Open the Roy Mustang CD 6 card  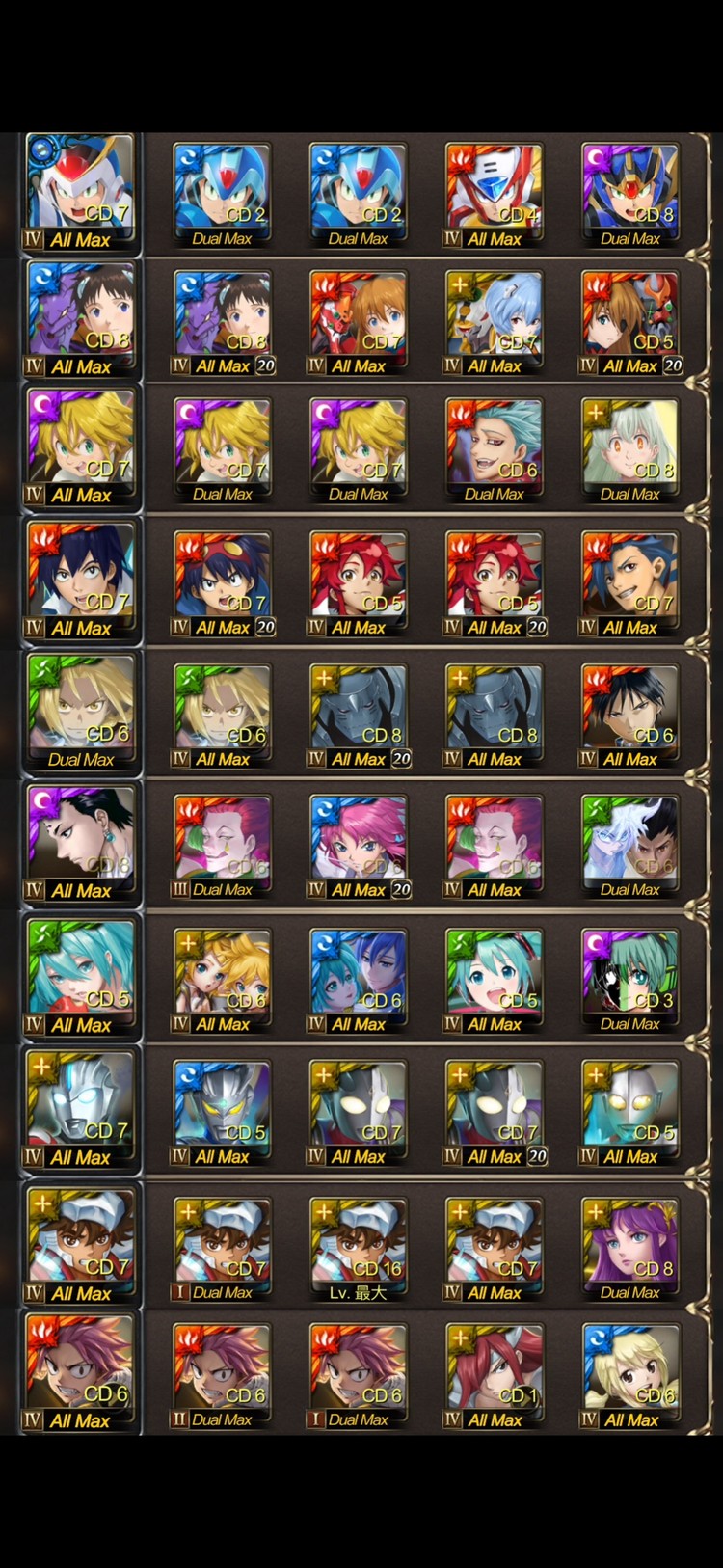(x=629, y=714)
